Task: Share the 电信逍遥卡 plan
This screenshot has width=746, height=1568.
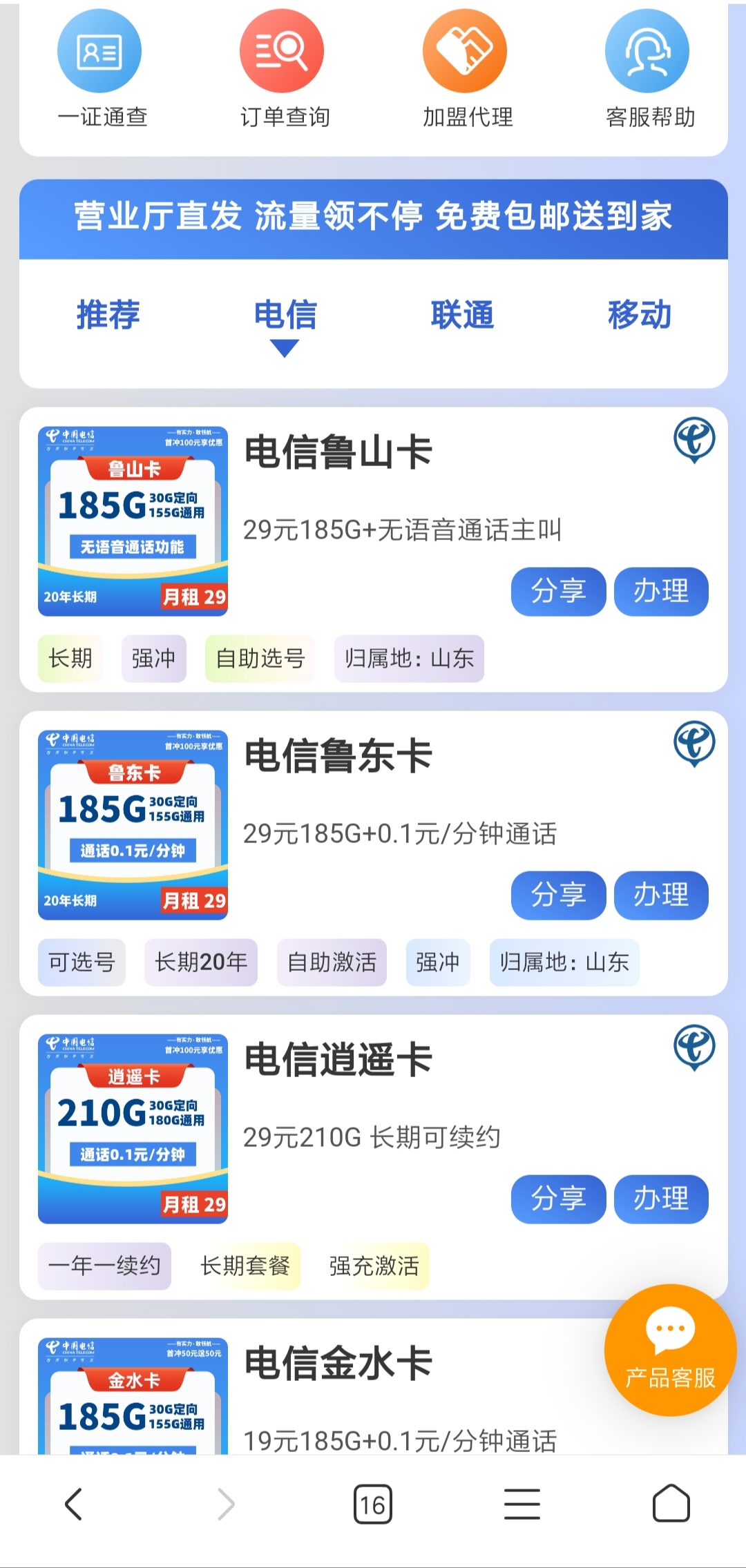Action: pos(558,1199)
